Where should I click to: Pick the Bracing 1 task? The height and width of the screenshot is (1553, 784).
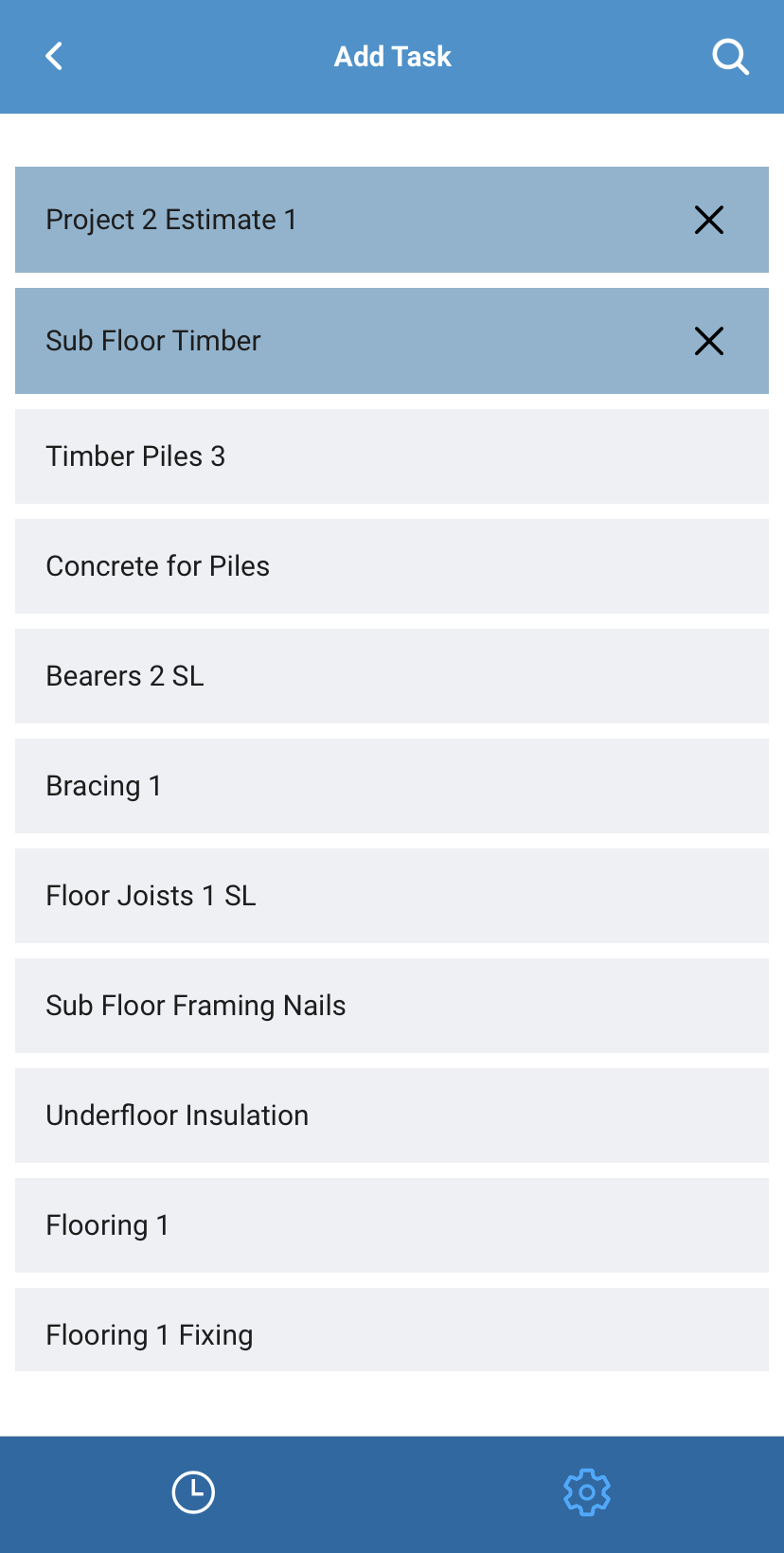[x=392, y=786]
